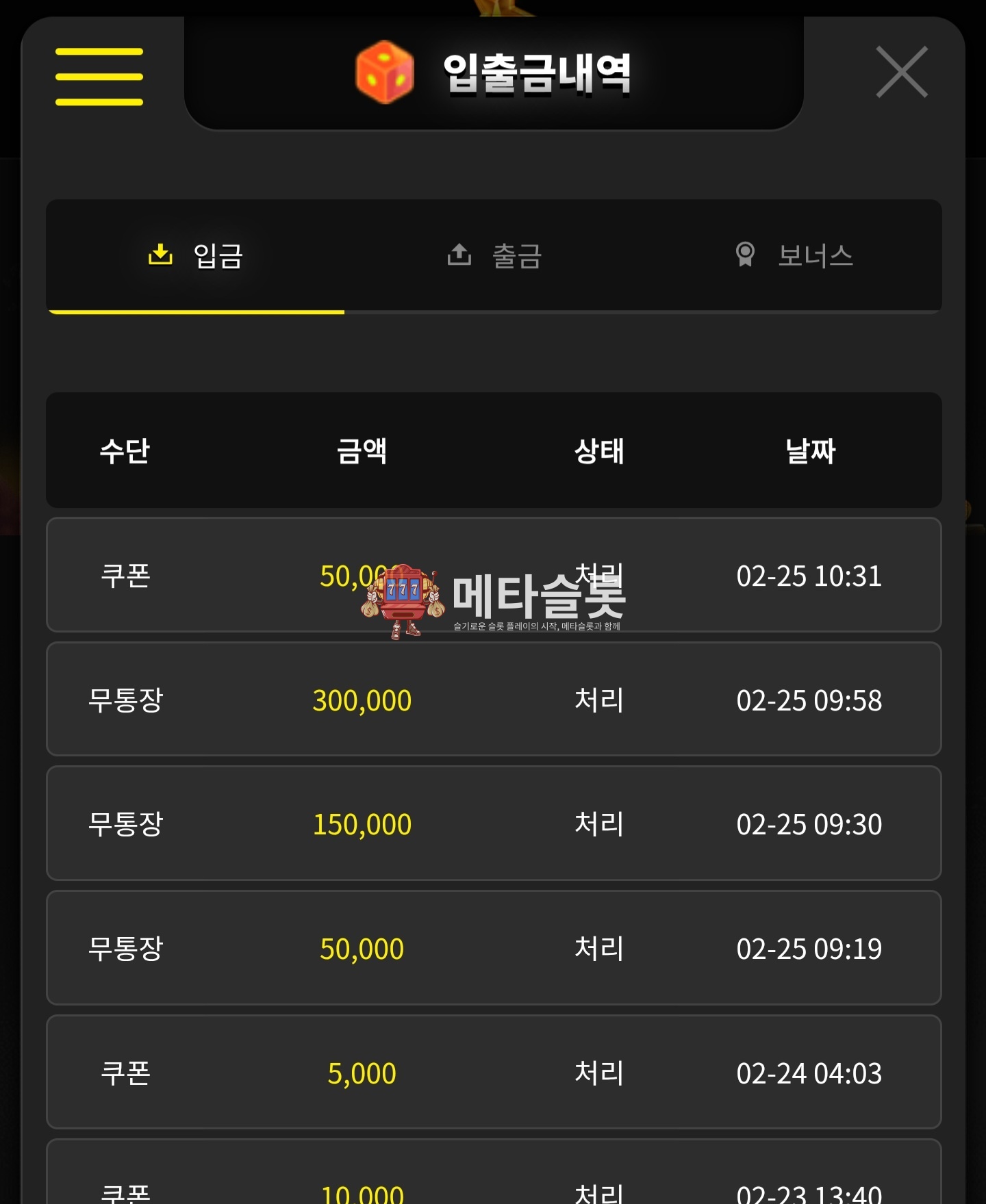The height and width of the screenshot is (1204, 986).
Task: Select the 입금 tab
Action: tap(197, 256)
